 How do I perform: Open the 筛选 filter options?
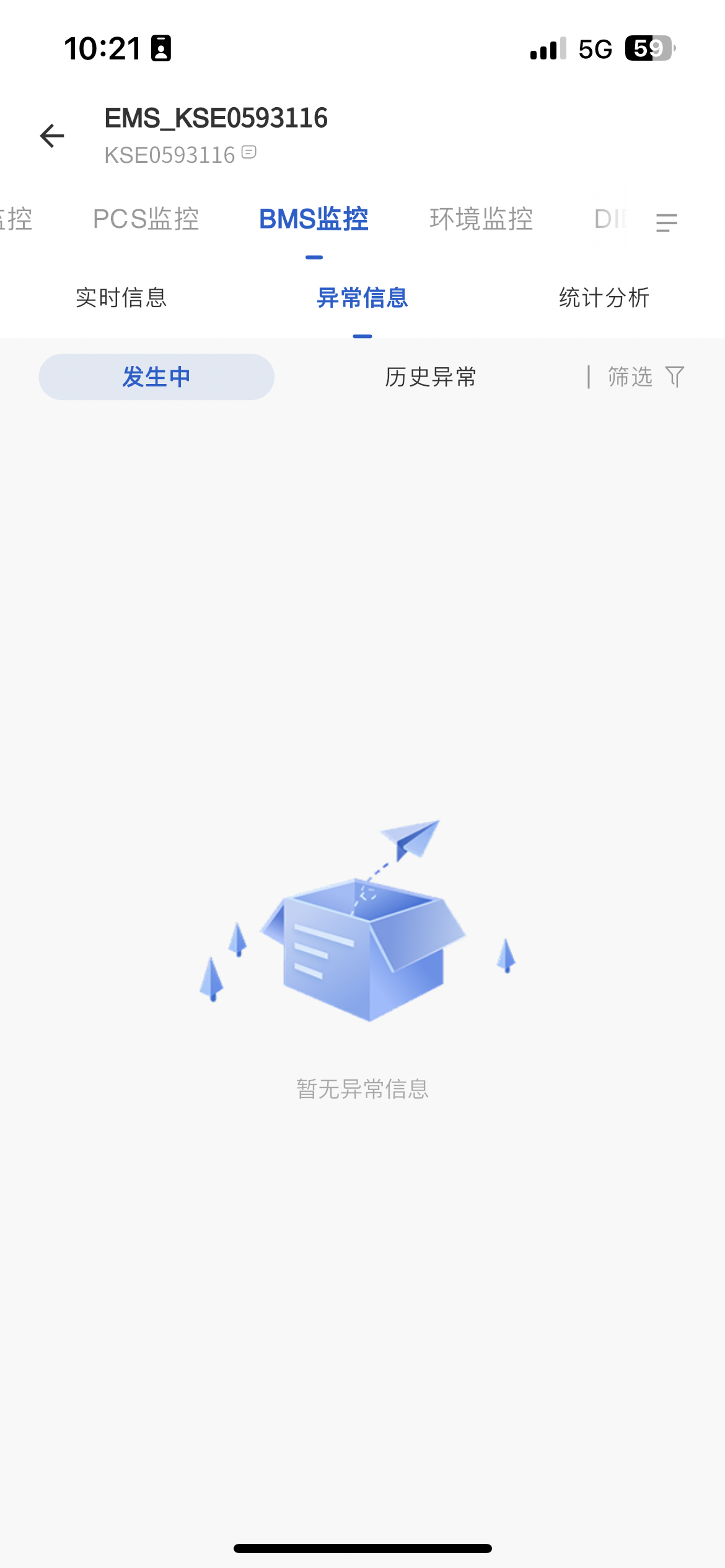point(644,377)
